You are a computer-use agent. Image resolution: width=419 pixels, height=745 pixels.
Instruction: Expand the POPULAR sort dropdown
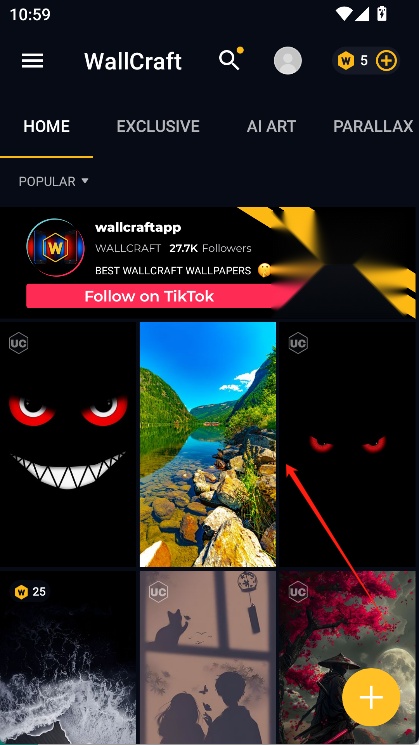[x=53, y=181]
